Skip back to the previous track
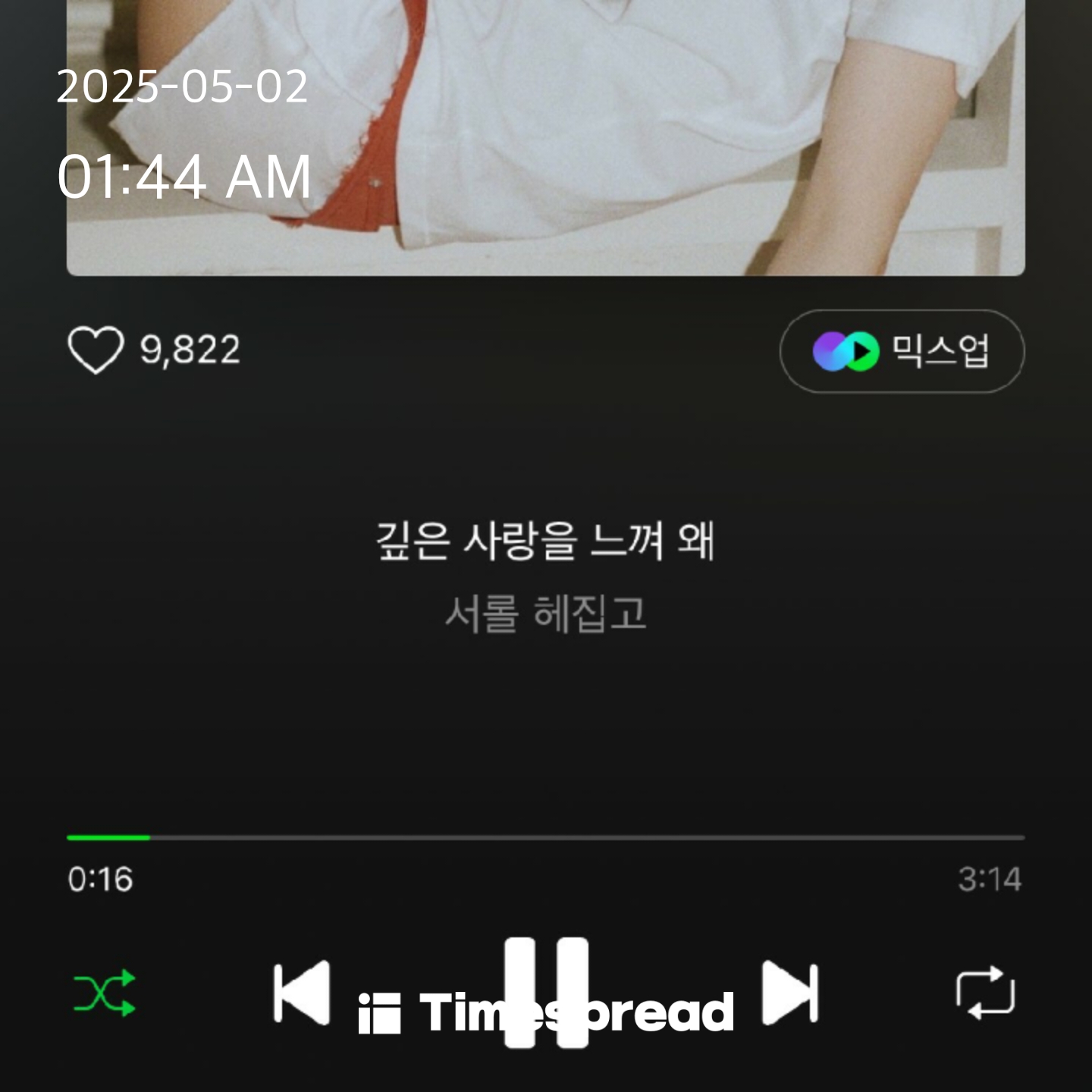The height and width of the screenshot is (1092, 1092). pos(302,993)
